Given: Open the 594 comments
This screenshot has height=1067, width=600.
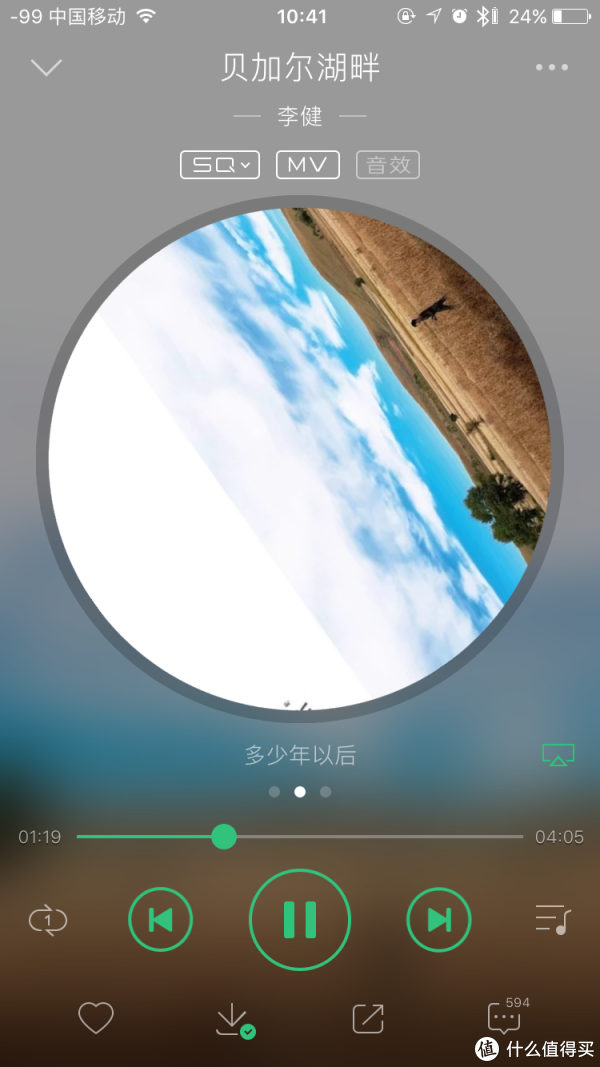Looking at the screenshot, I should 505,1019.
